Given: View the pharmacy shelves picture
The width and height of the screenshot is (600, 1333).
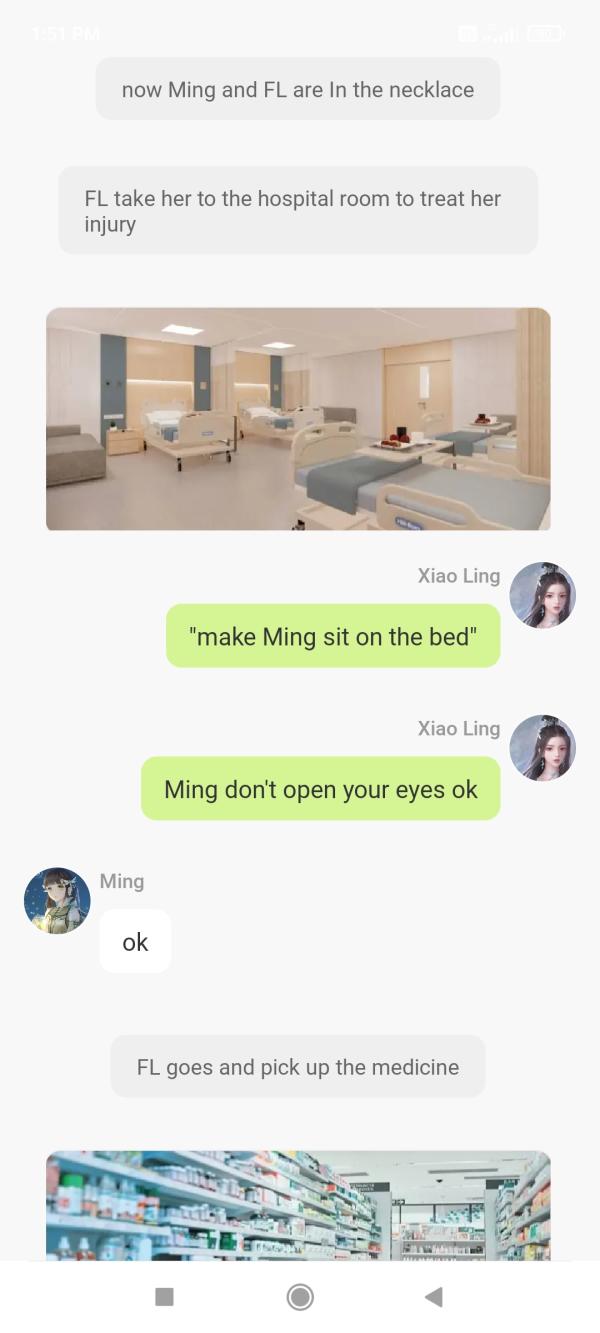Looking at the screenshot, I should 298,1205.
